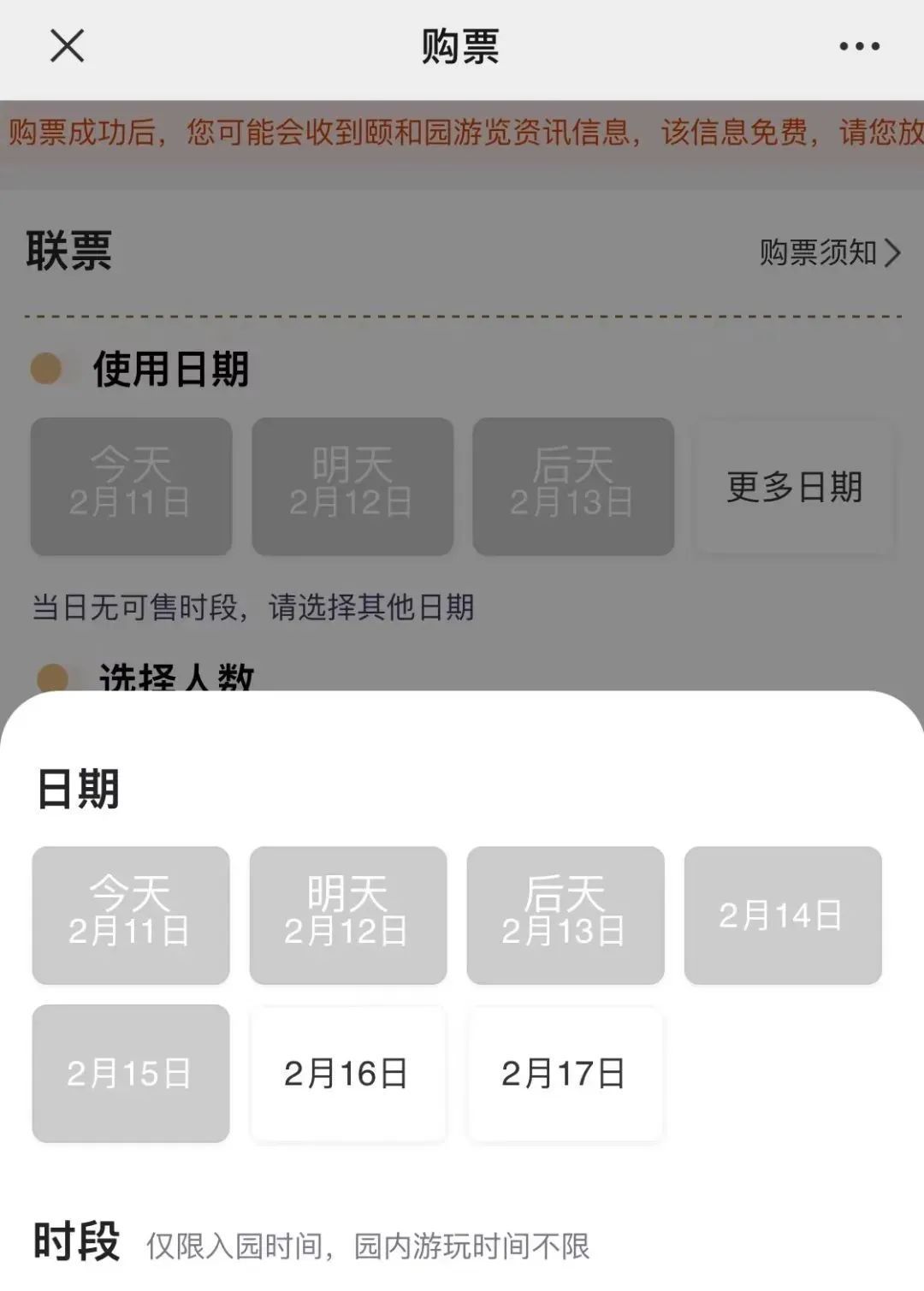Image resolution: width=924 pixels, height=1291 pixels.
Task: Open the three-dot overflow menu
Action: click(x=859, y=46)
